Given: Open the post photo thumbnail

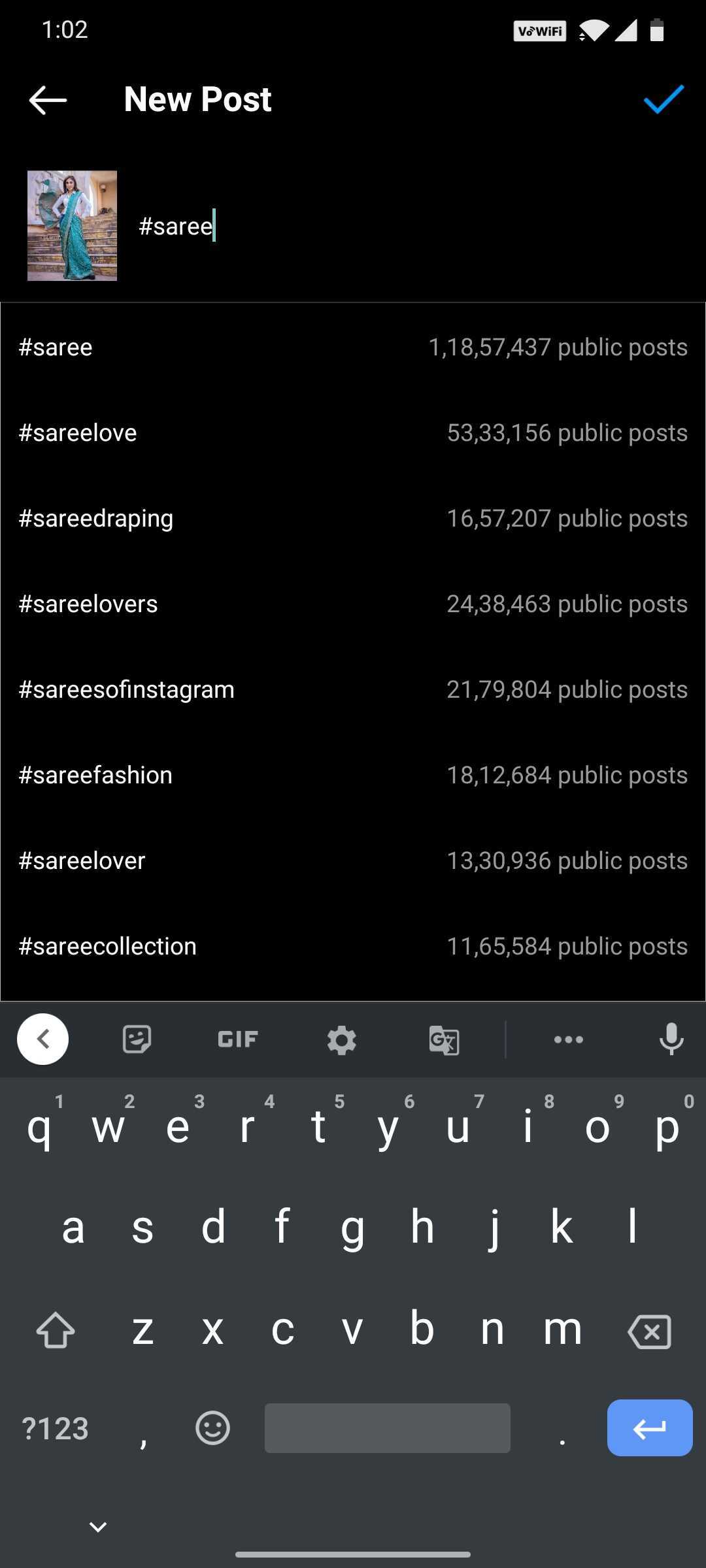Looking at the screenshot, I should pyautogui.click(x=72, y=226).
